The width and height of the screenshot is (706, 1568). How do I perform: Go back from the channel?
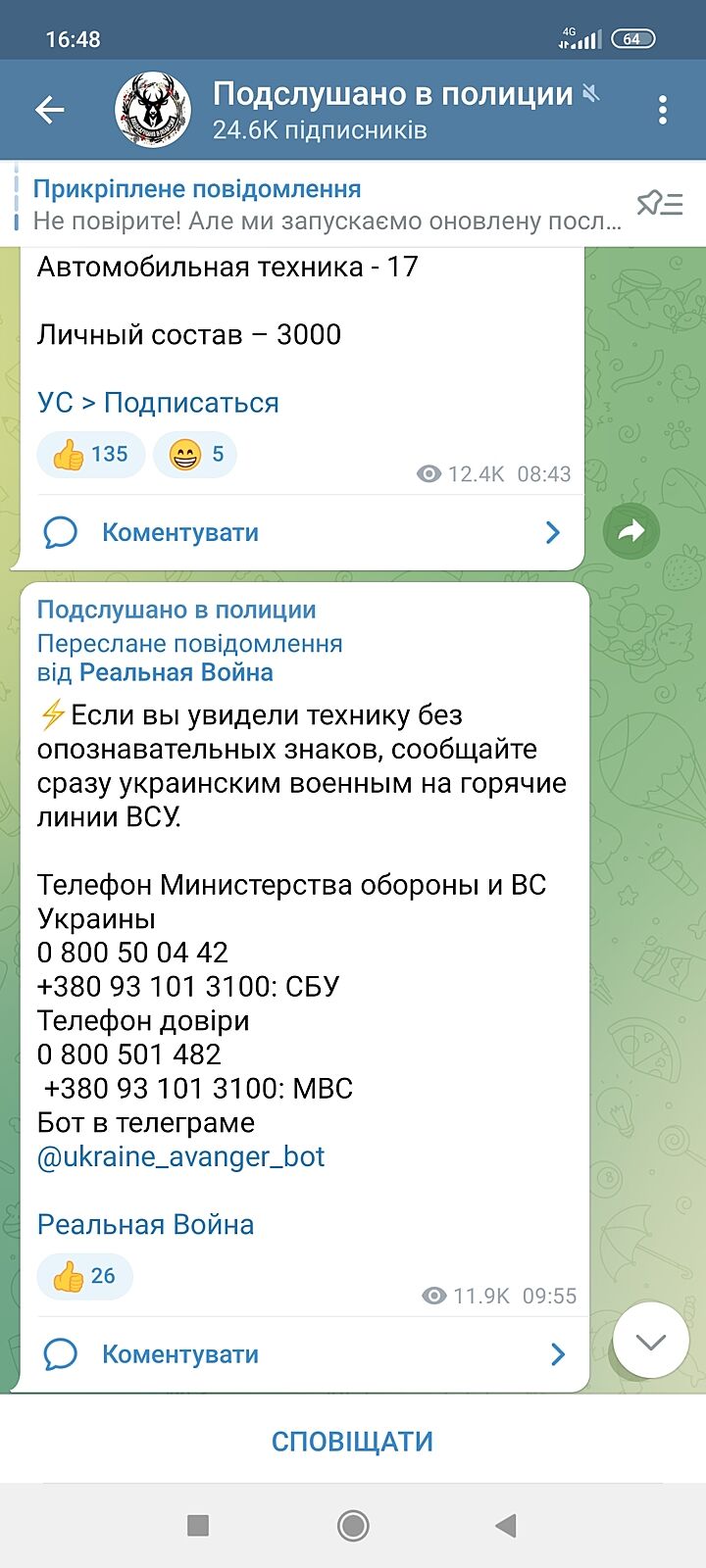click(49, 110)
